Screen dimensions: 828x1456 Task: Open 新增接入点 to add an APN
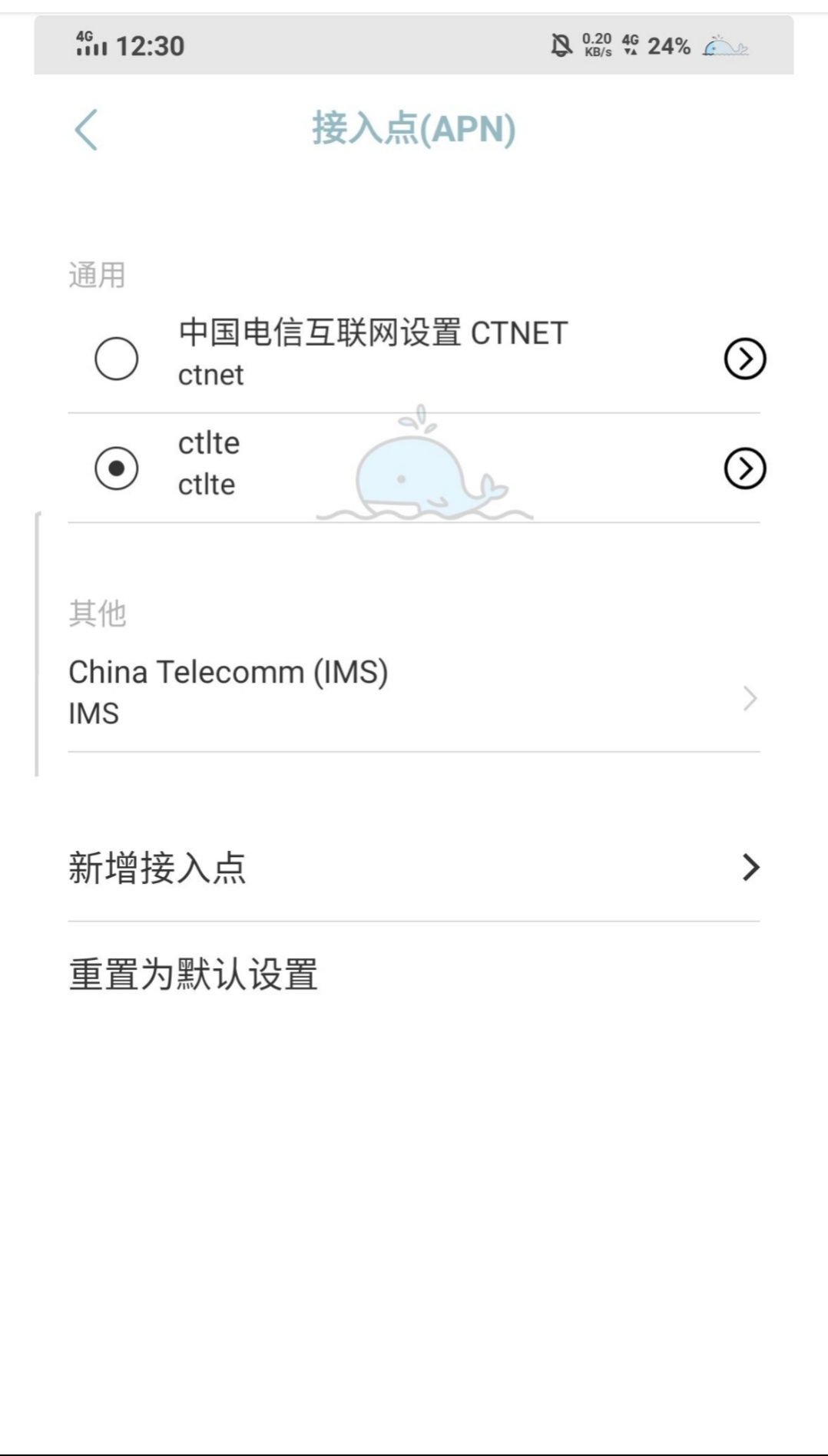[x=413, y=868]
